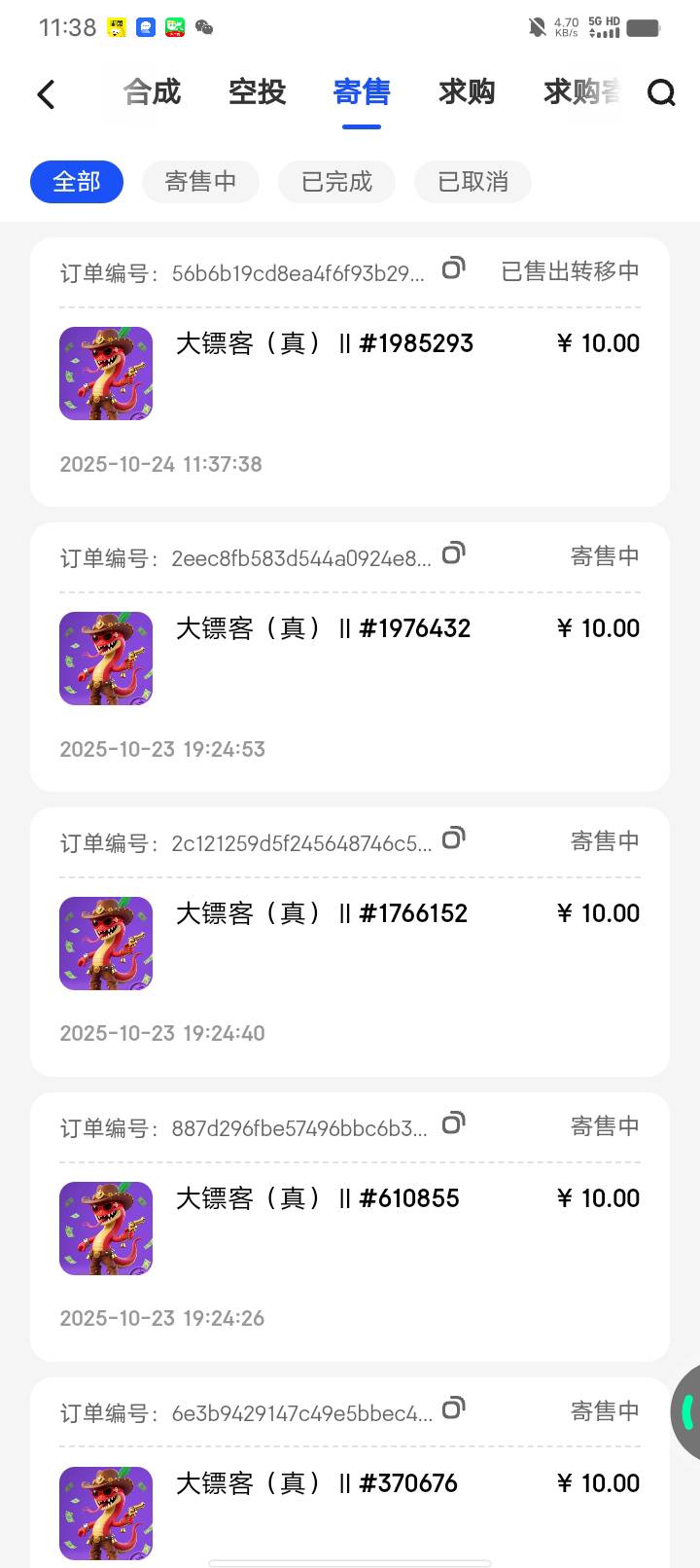Copy order number starting with 2c121259
Screen dimensions: 700x1568
[x=453, y=838]
